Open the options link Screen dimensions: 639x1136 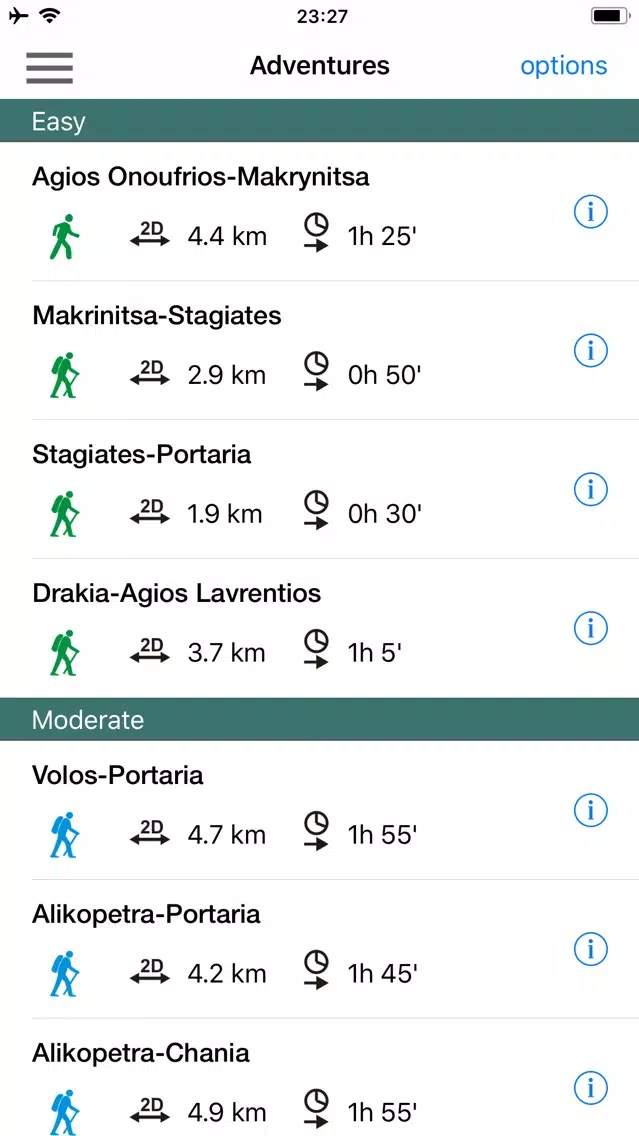tap(564, 66)
